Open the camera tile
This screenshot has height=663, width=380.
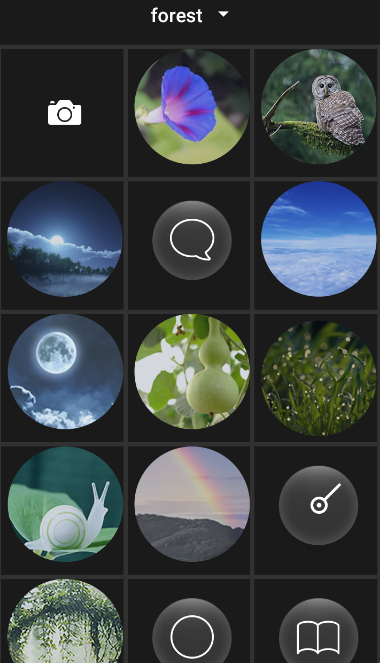tap(64, 112)
